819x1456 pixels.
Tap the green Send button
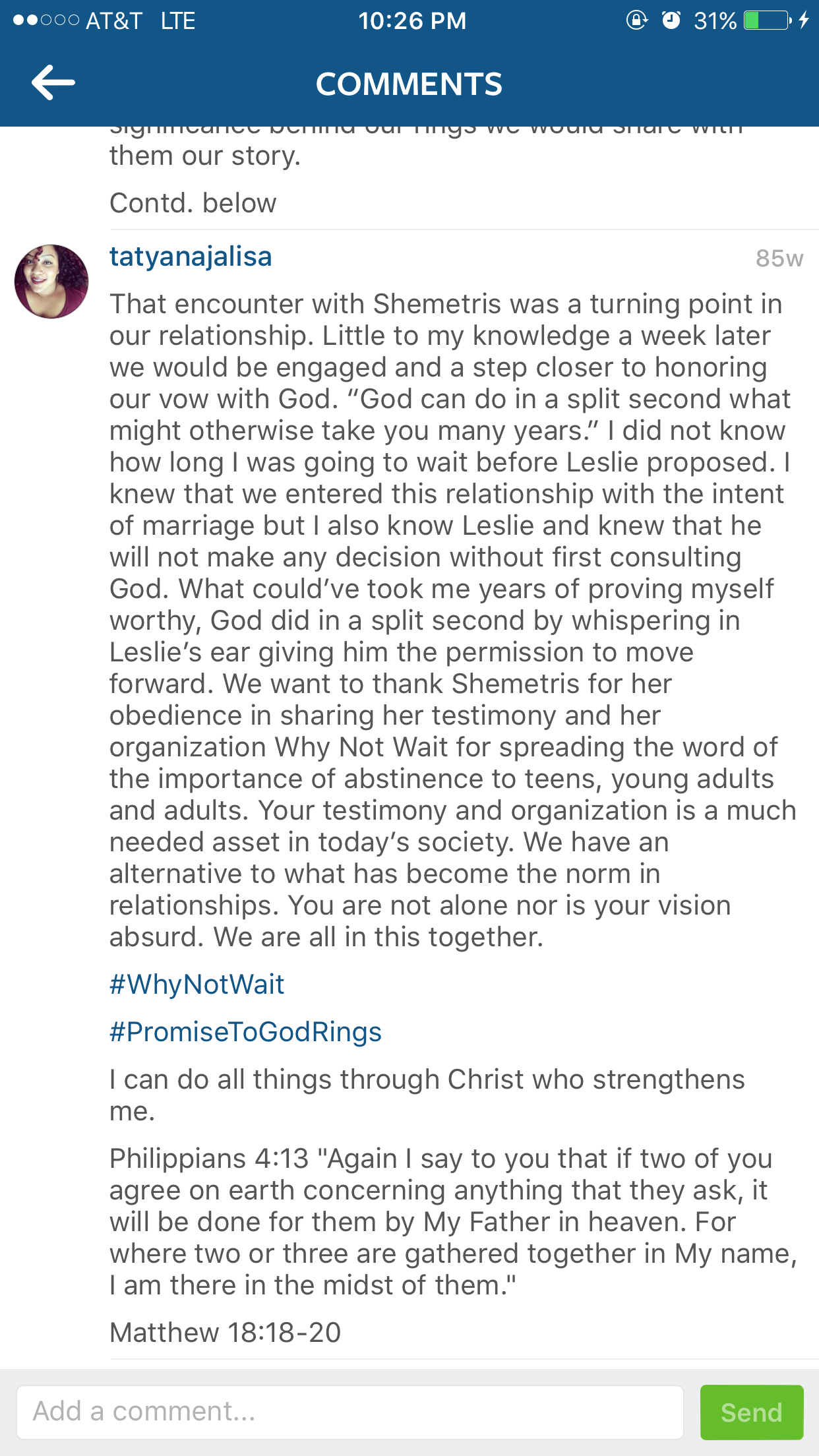(x=751, y=1412)
